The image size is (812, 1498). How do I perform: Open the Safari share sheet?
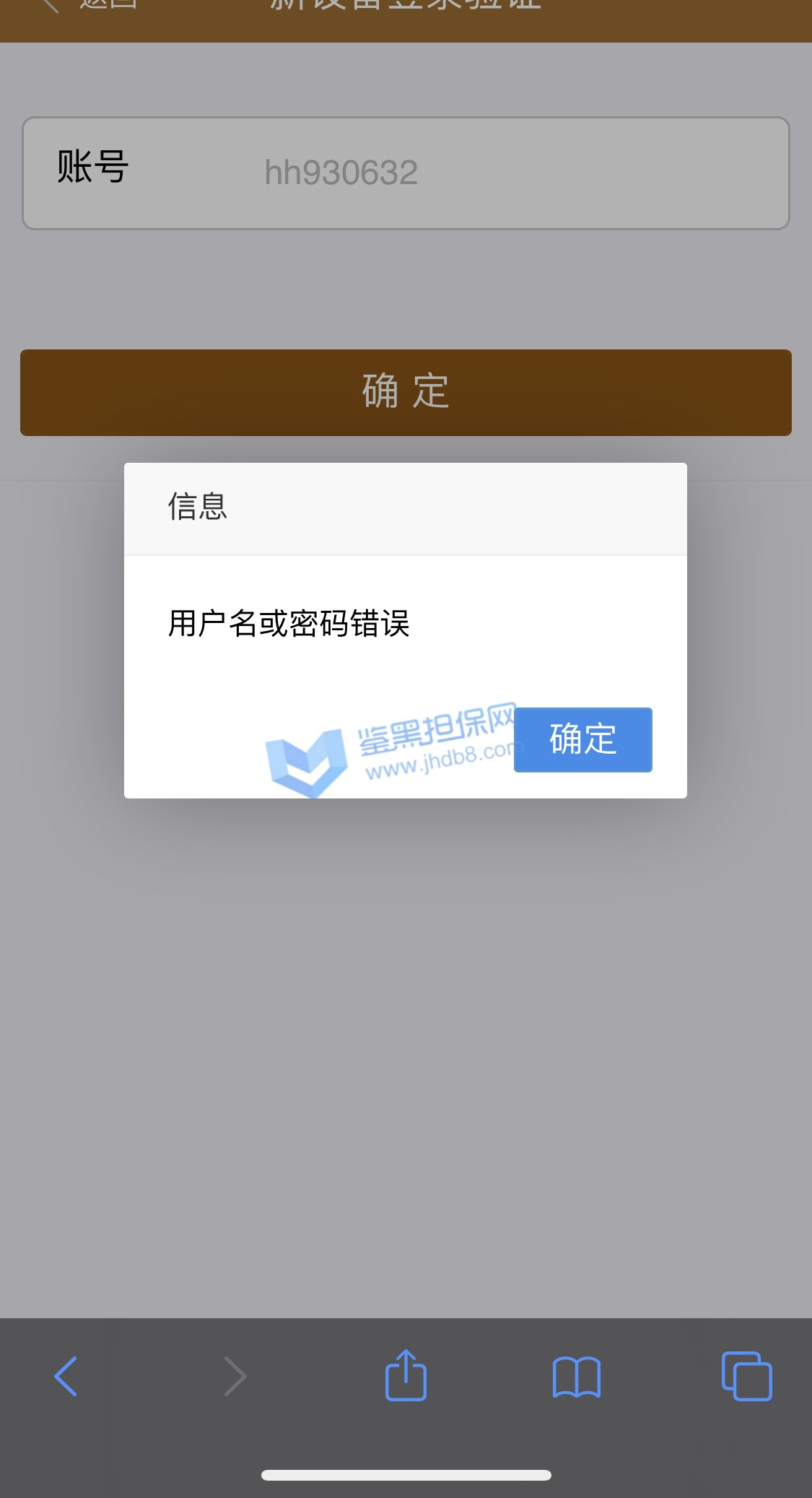pyautogui.click(x=406, y=1376)
